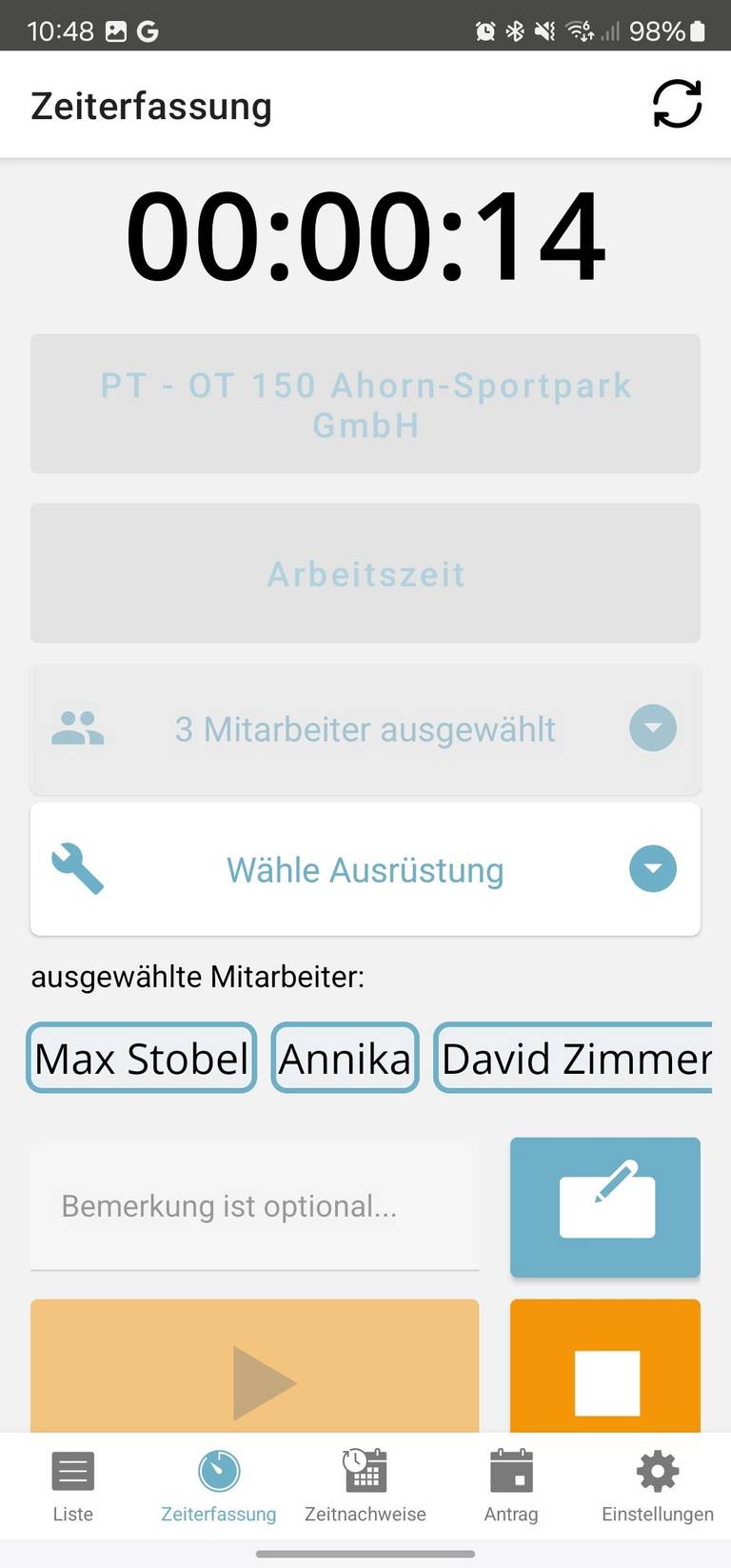The width and height of the screenshot is (731, 1568).
Task: Select the Zeiterfassung tab
Action: 219,1485
